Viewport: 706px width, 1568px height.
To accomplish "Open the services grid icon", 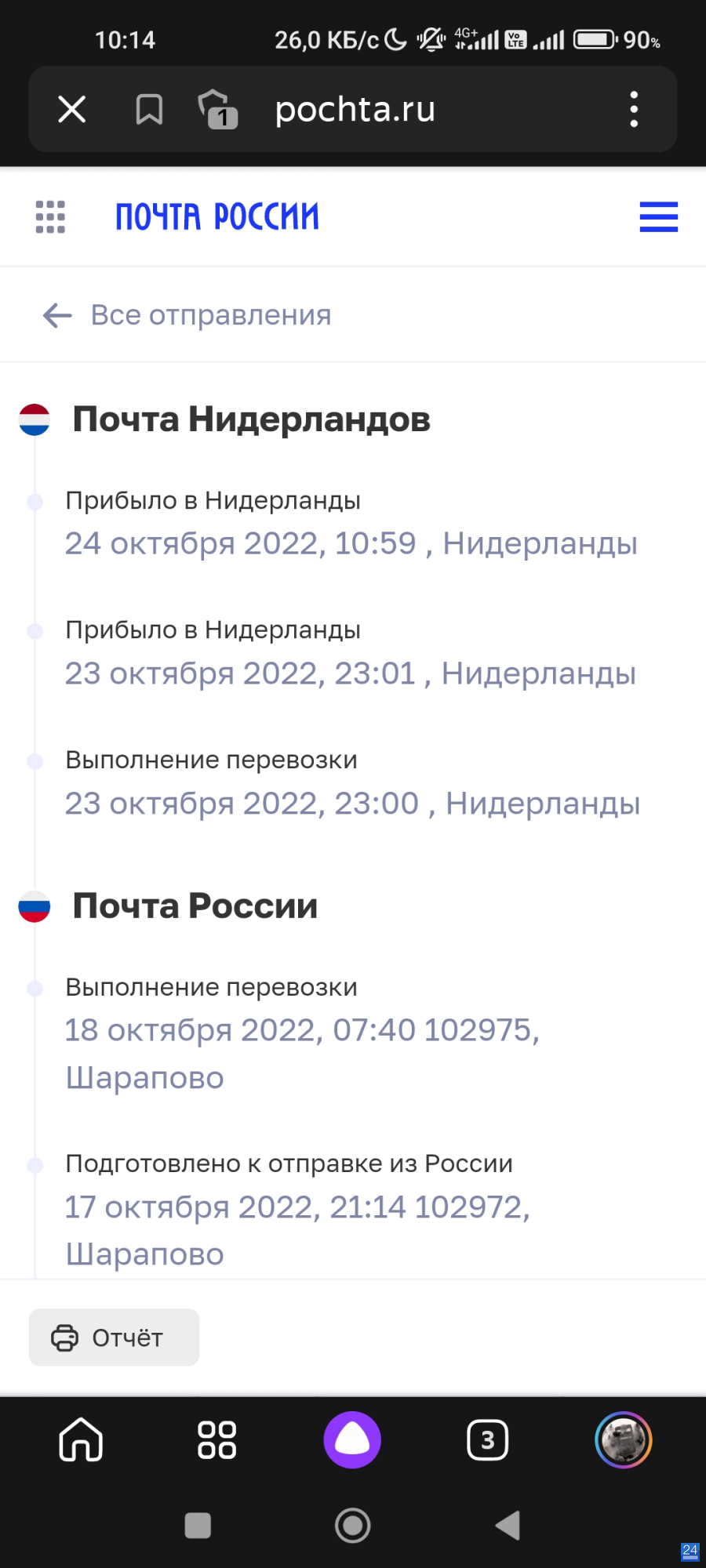I will click(50, 217).
